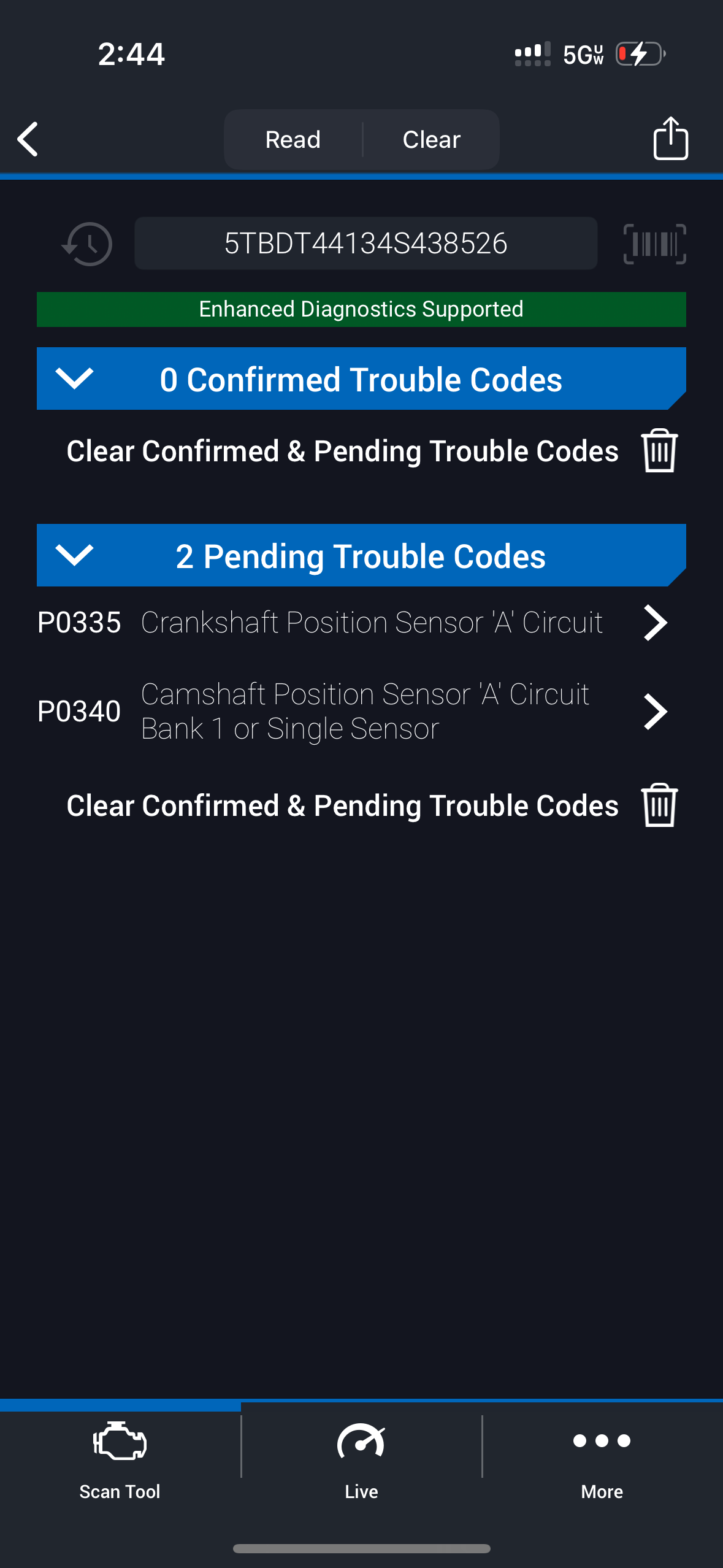Open P0340 Camshaft Position Sensor details
This screenshot has width=723, height=1568.
pyautogui.click(x=352, y=712)
